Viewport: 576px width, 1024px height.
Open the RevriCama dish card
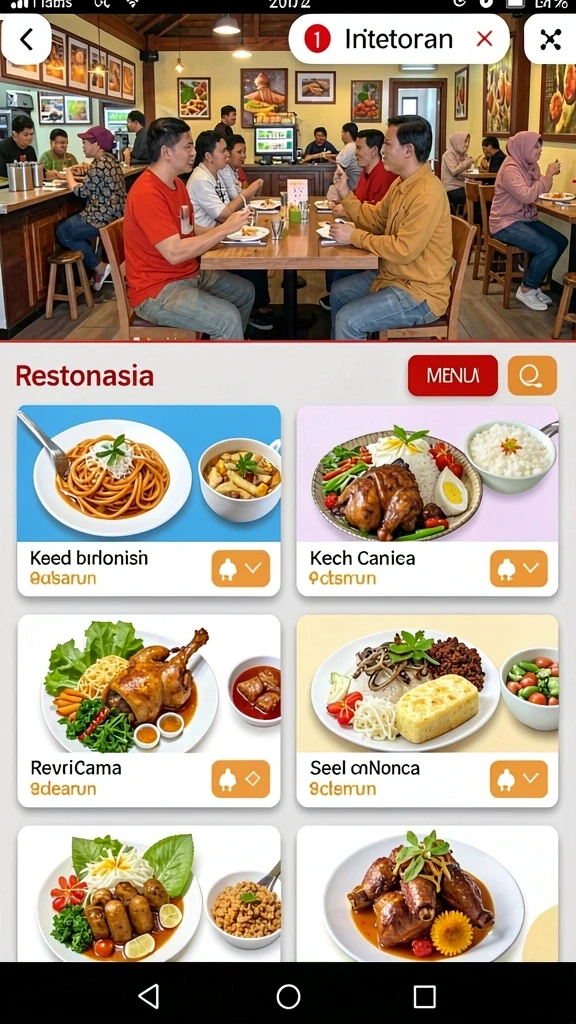(149, 711)
